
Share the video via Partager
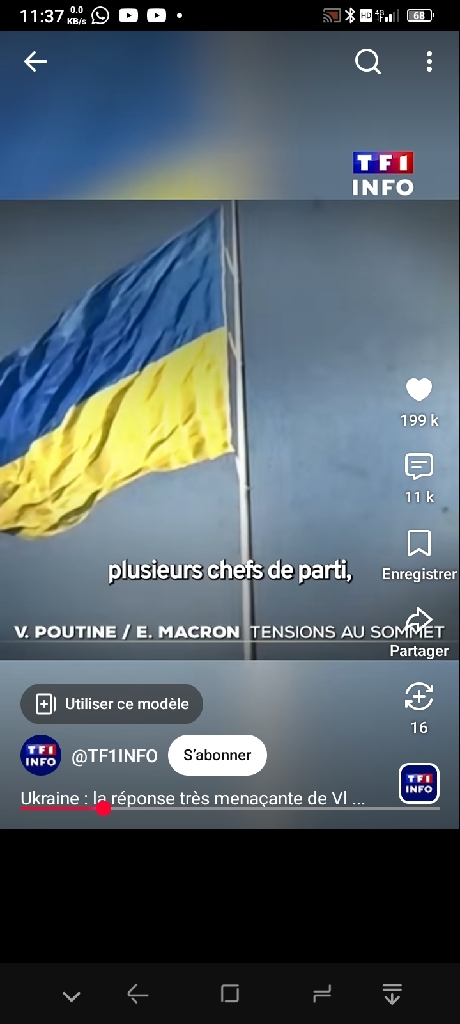(419, 620)
